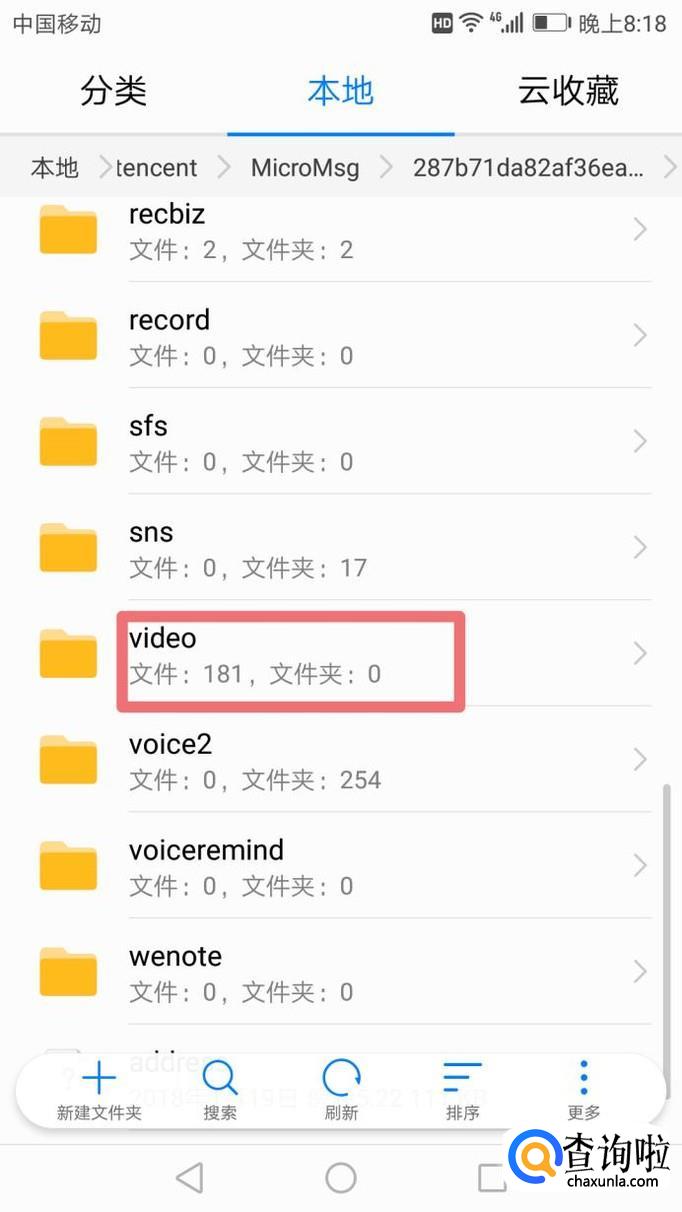Image resolution: width=682 pixels, height=1212 pixels.
Task: Tap 搜索 to search files
Action: 219,1091
